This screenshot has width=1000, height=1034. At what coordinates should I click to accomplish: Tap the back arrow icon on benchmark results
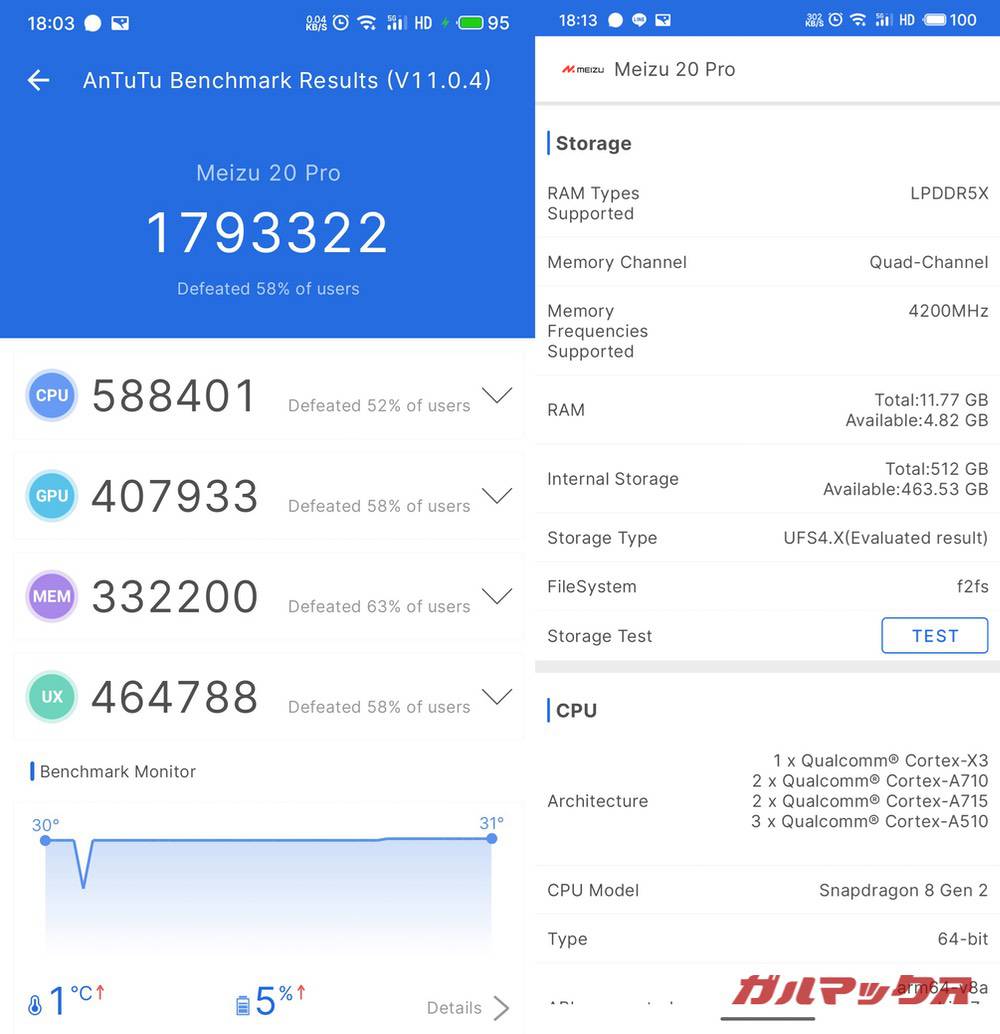point(37,81)
